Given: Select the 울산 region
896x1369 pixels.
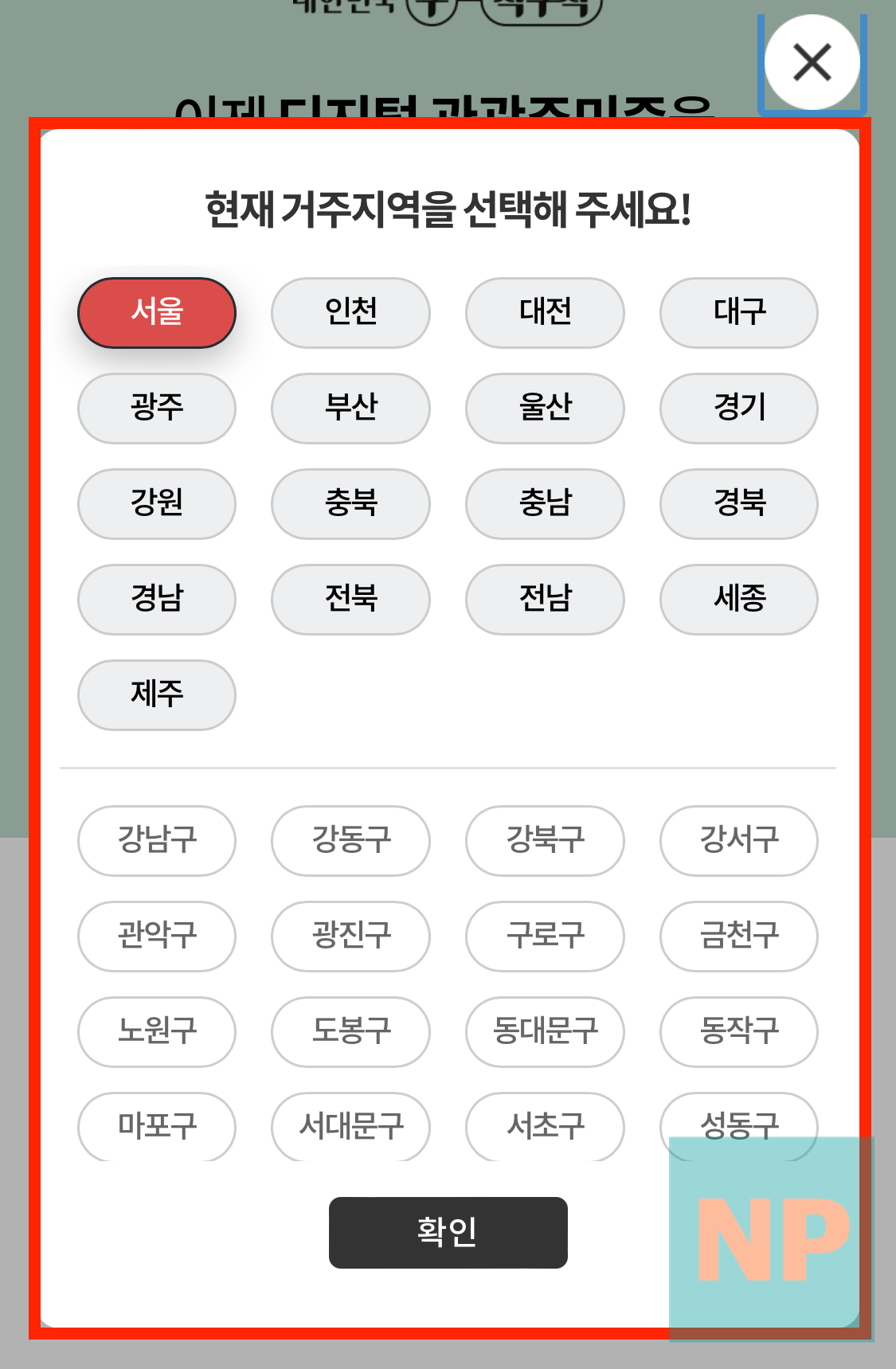Looking at the screenshot, I should point(545,409).
